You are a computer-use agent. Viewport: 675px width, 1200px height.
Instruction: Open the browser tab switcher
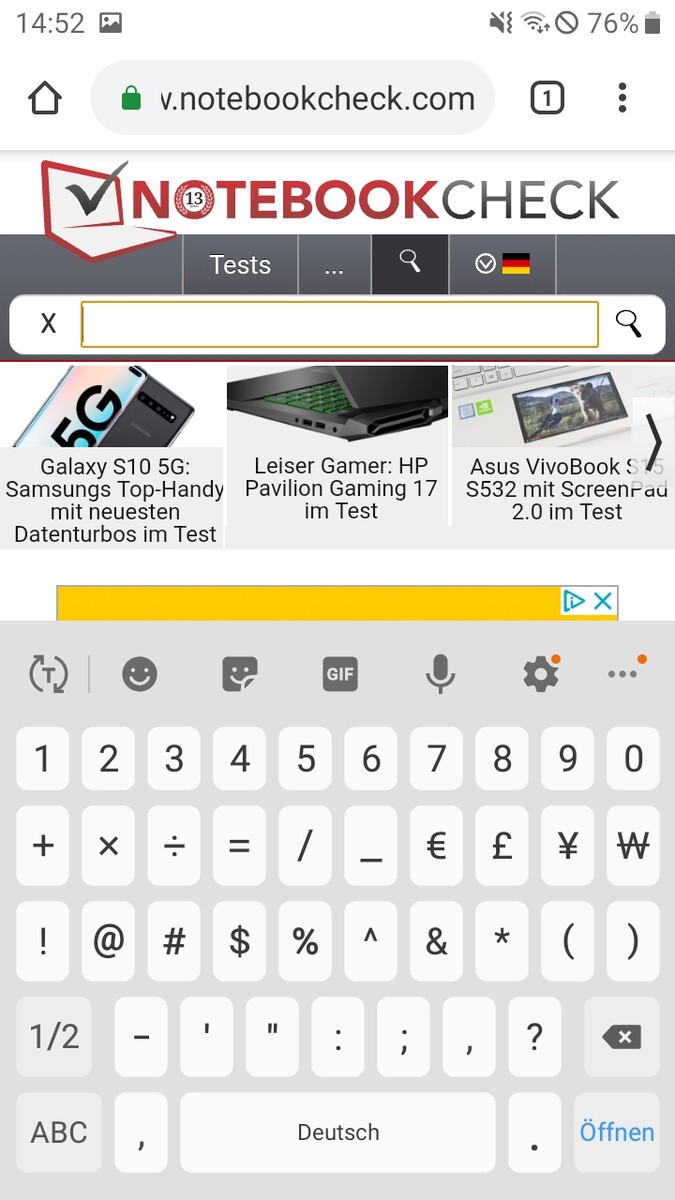(x=546, y=98)
